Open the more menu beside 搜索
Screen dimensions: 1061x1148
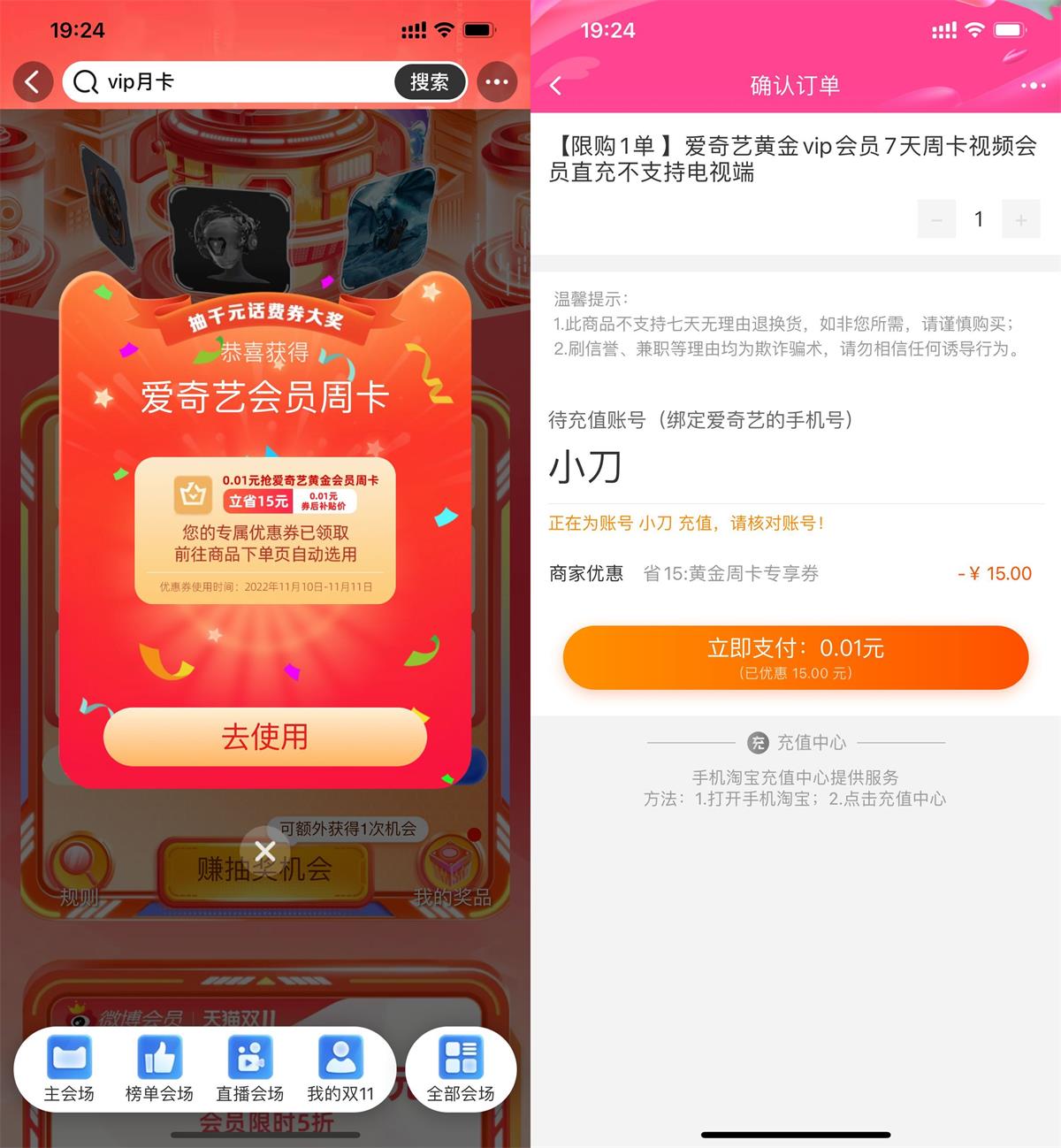pos(497,82)
